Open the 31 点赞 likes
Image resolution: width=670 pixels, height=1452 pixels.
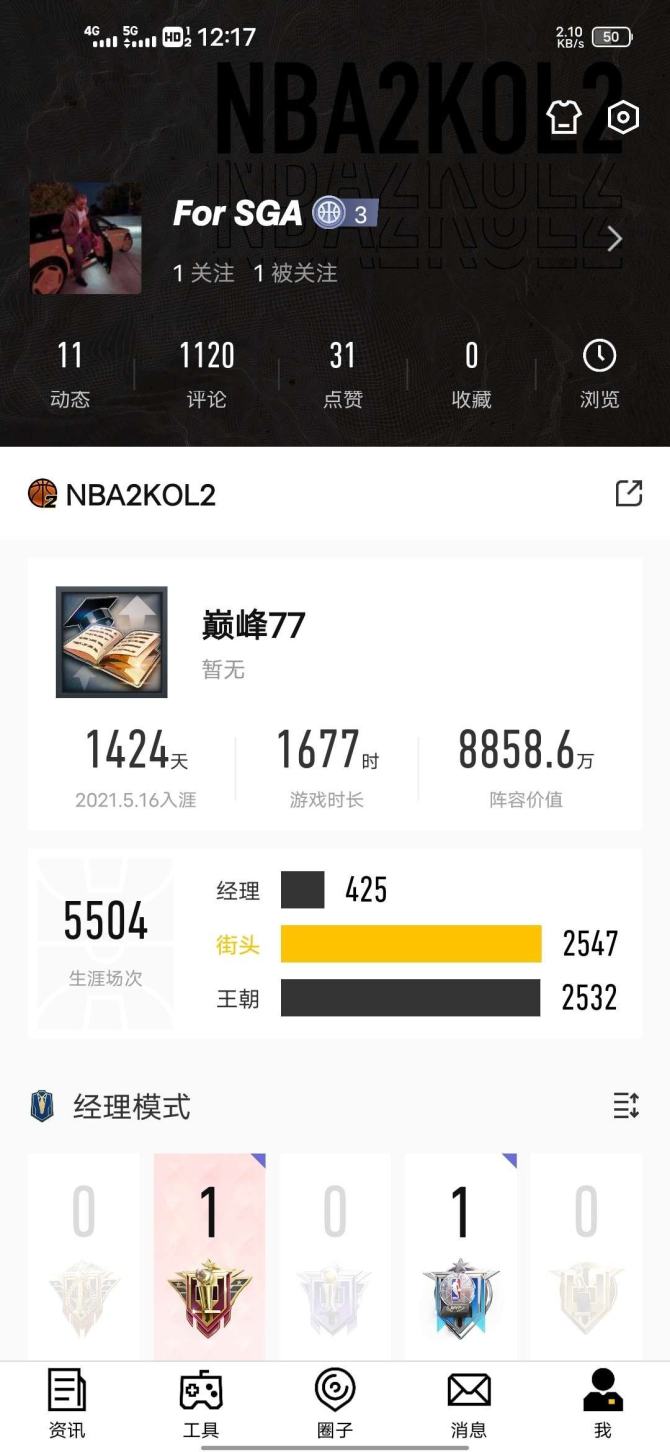point(342,374)
